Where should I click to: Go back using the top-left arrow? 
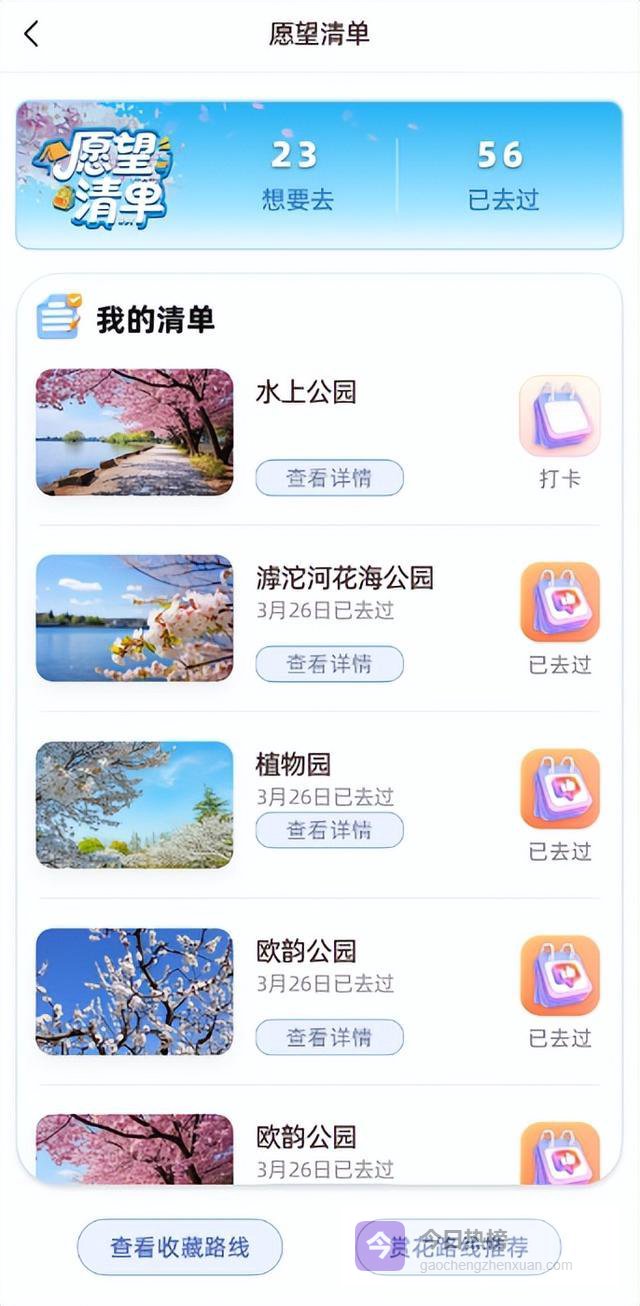pos(31,34)
